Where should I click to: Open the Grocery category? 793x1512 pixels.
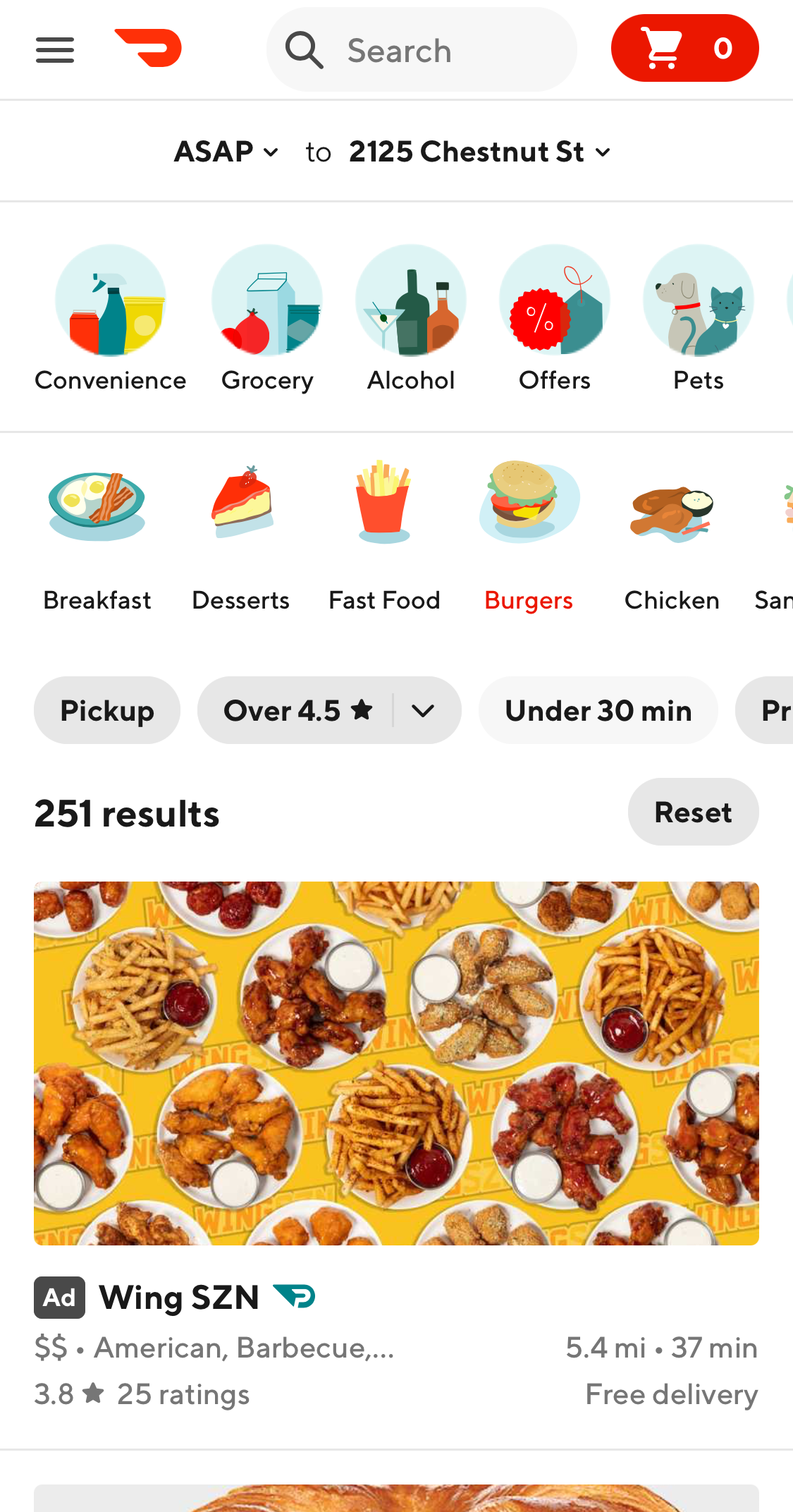coord(267,319)
